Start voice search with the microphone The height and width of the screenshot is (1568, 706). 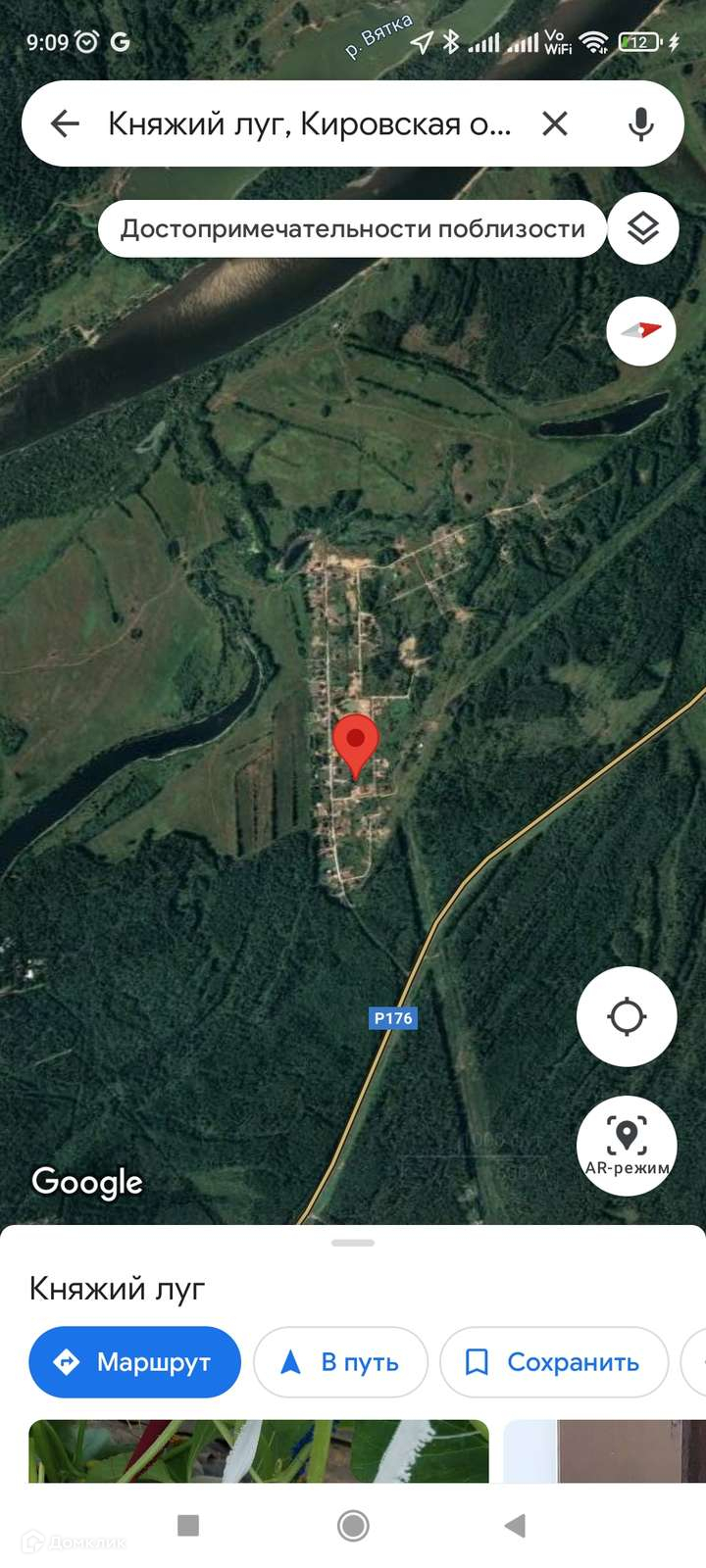coord(640,123)
